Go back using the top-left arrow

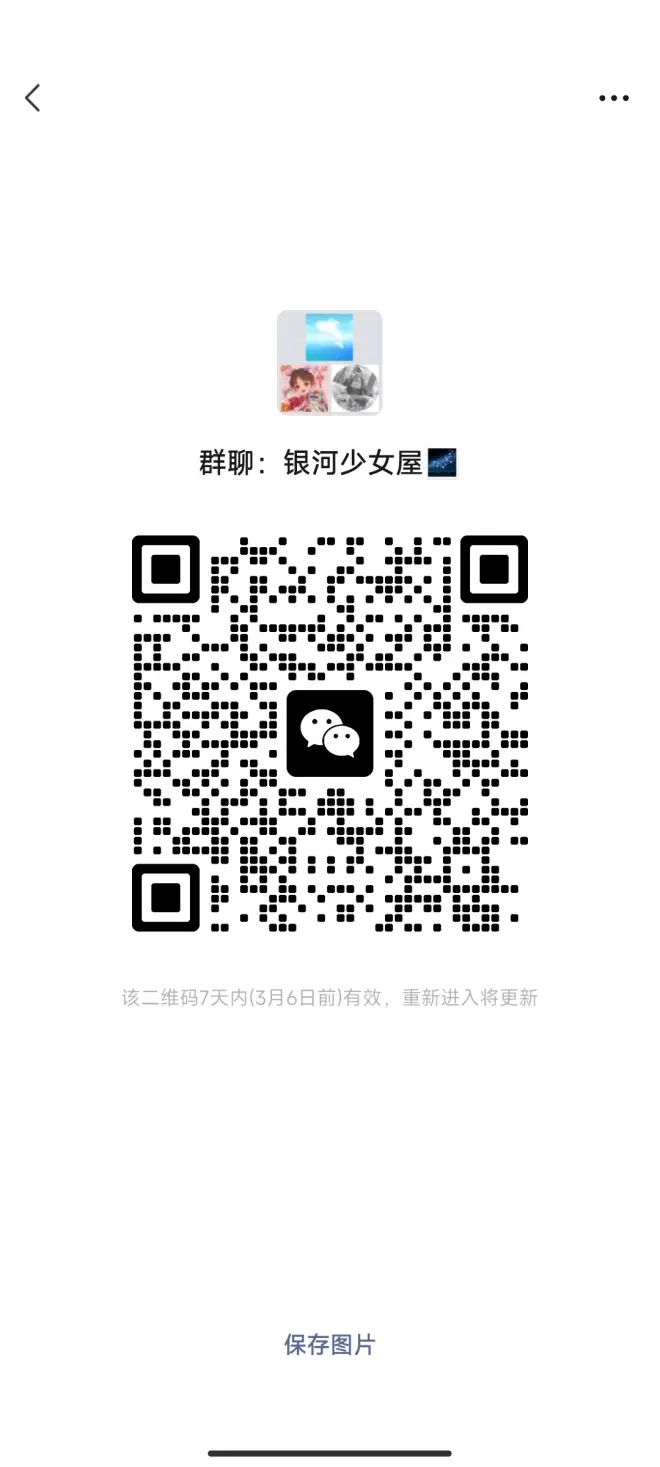coord(33,98)
